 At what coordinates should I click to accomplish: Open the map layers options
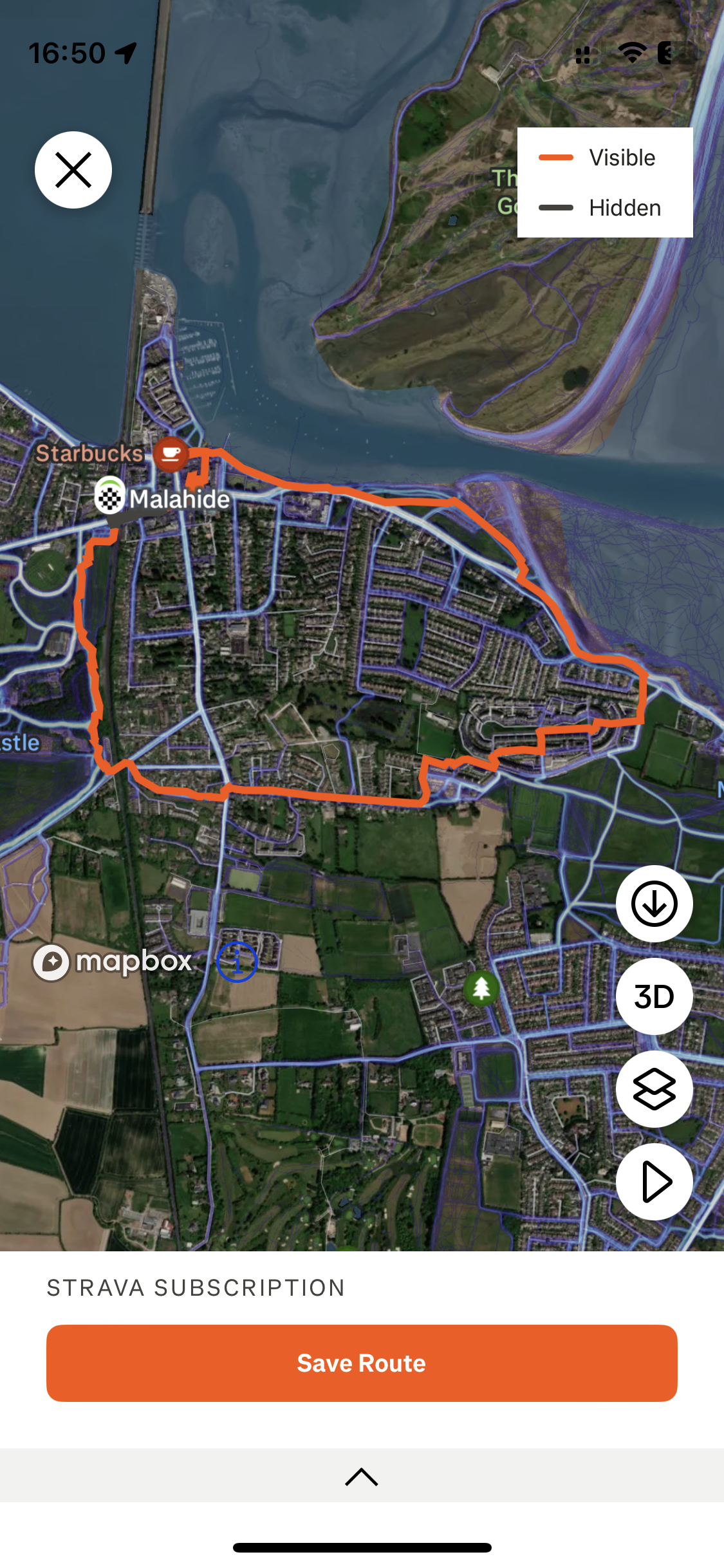point(654,1089)
